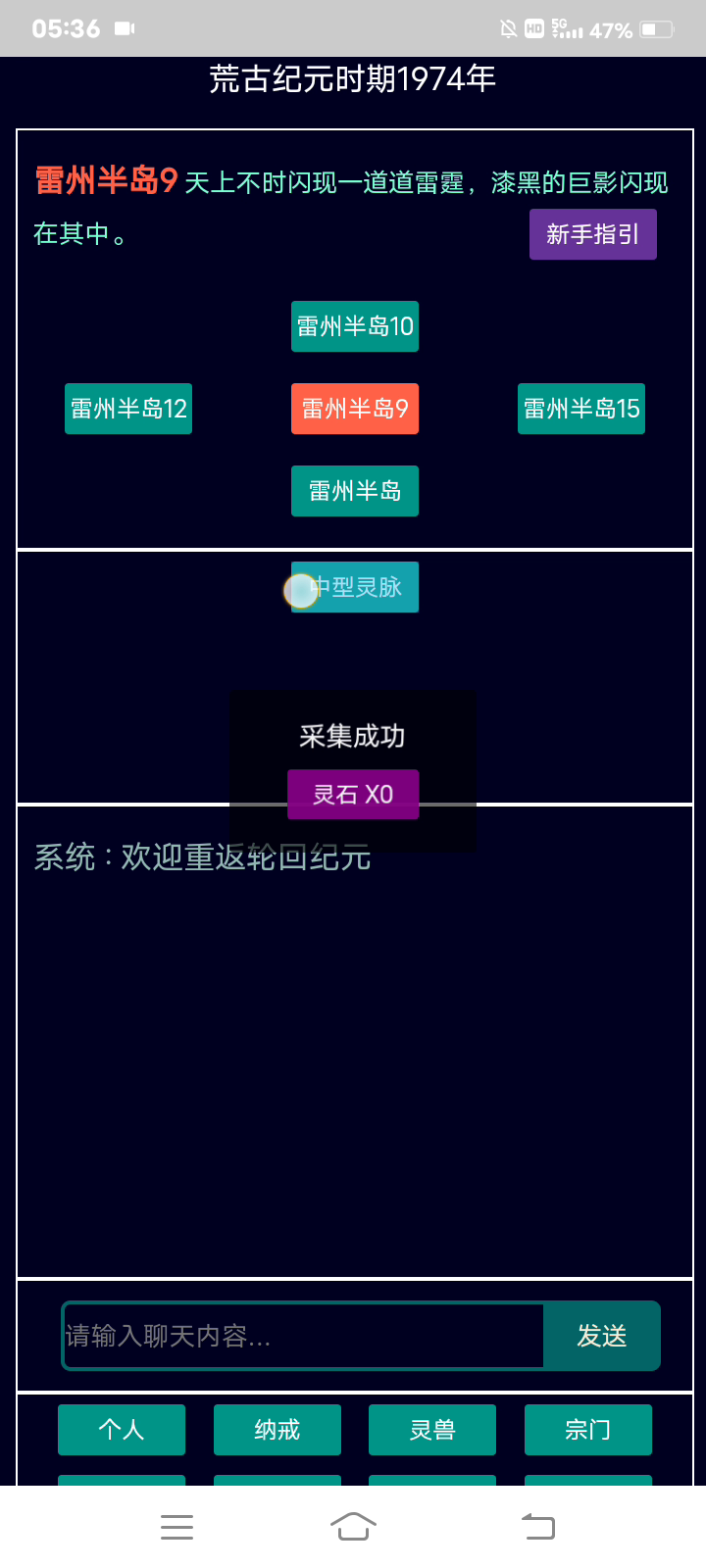Go to 雷州半岛15

pos(581,409)
